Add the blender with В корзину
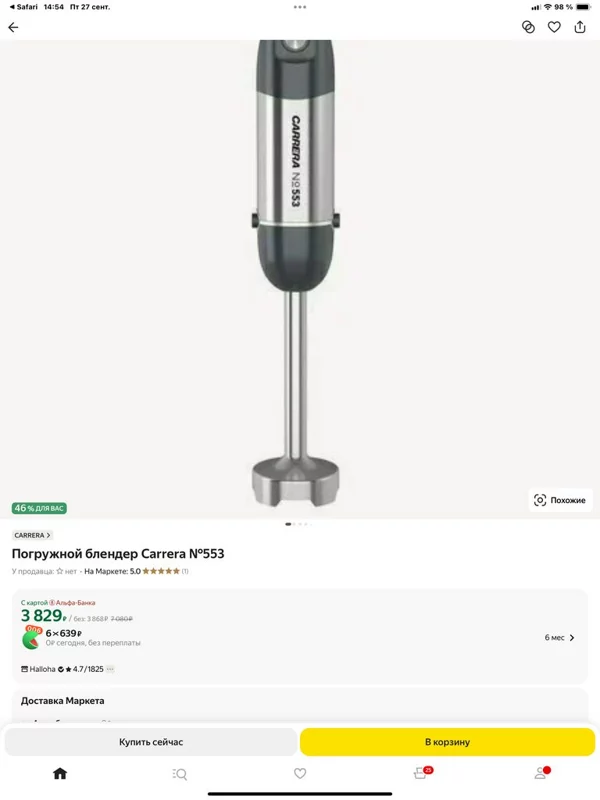 coord(447,742)
